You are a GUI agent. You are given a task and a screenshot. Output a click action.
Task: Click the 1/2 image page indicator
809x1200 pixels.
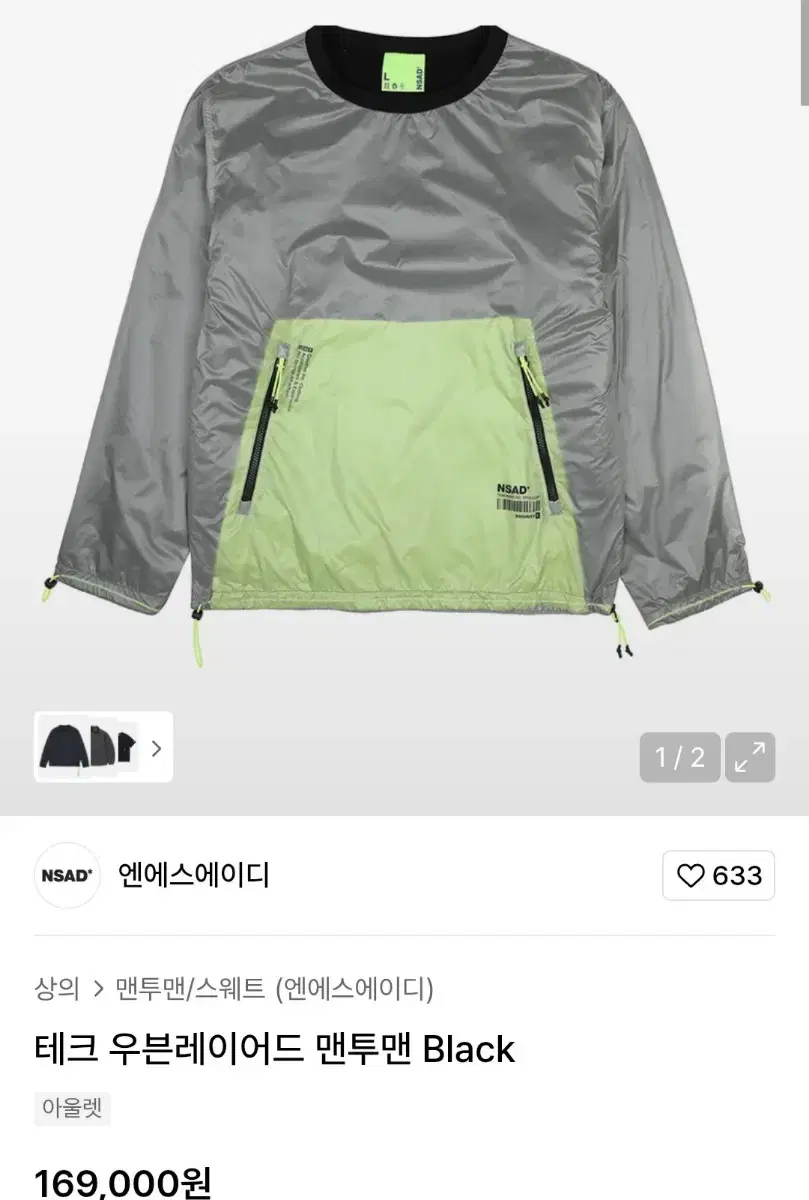pyautogui.click(x=681, y=757)
